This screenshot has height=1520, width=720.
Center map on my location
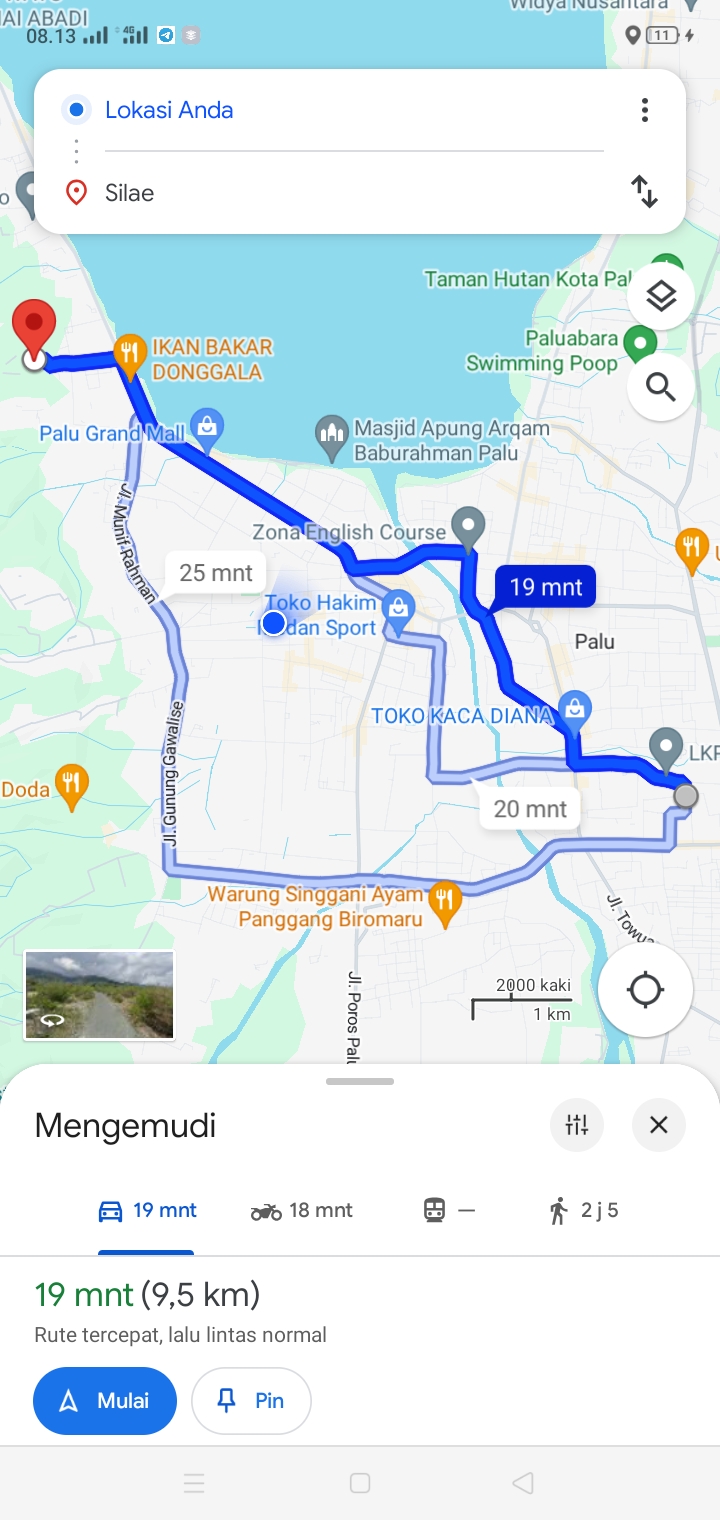pos(645,990)
